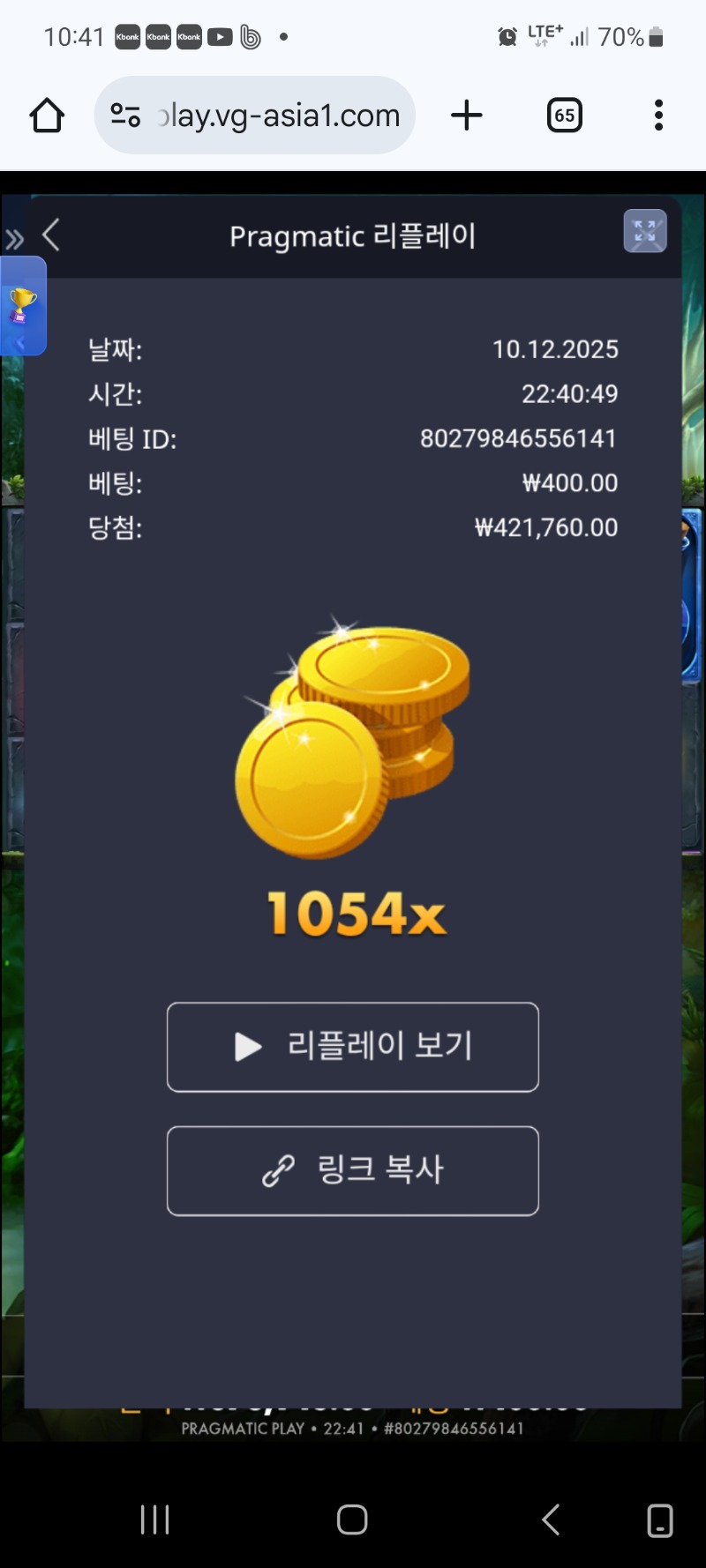Tap a Kbank notification icon

point(126,36)
